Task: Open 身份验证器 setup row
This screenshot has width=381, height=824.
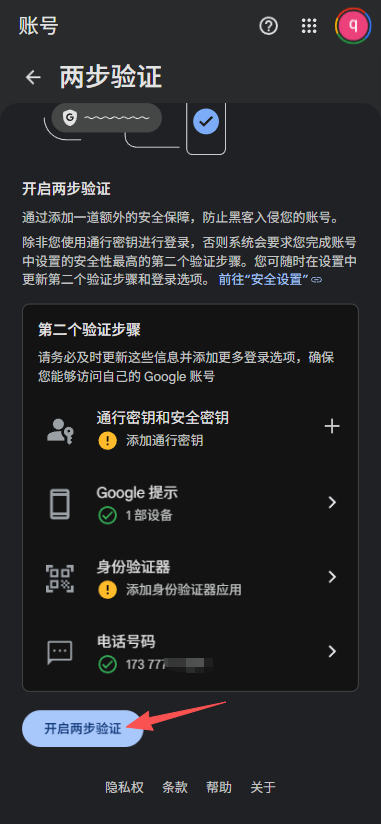Action: tap(190, 577)
